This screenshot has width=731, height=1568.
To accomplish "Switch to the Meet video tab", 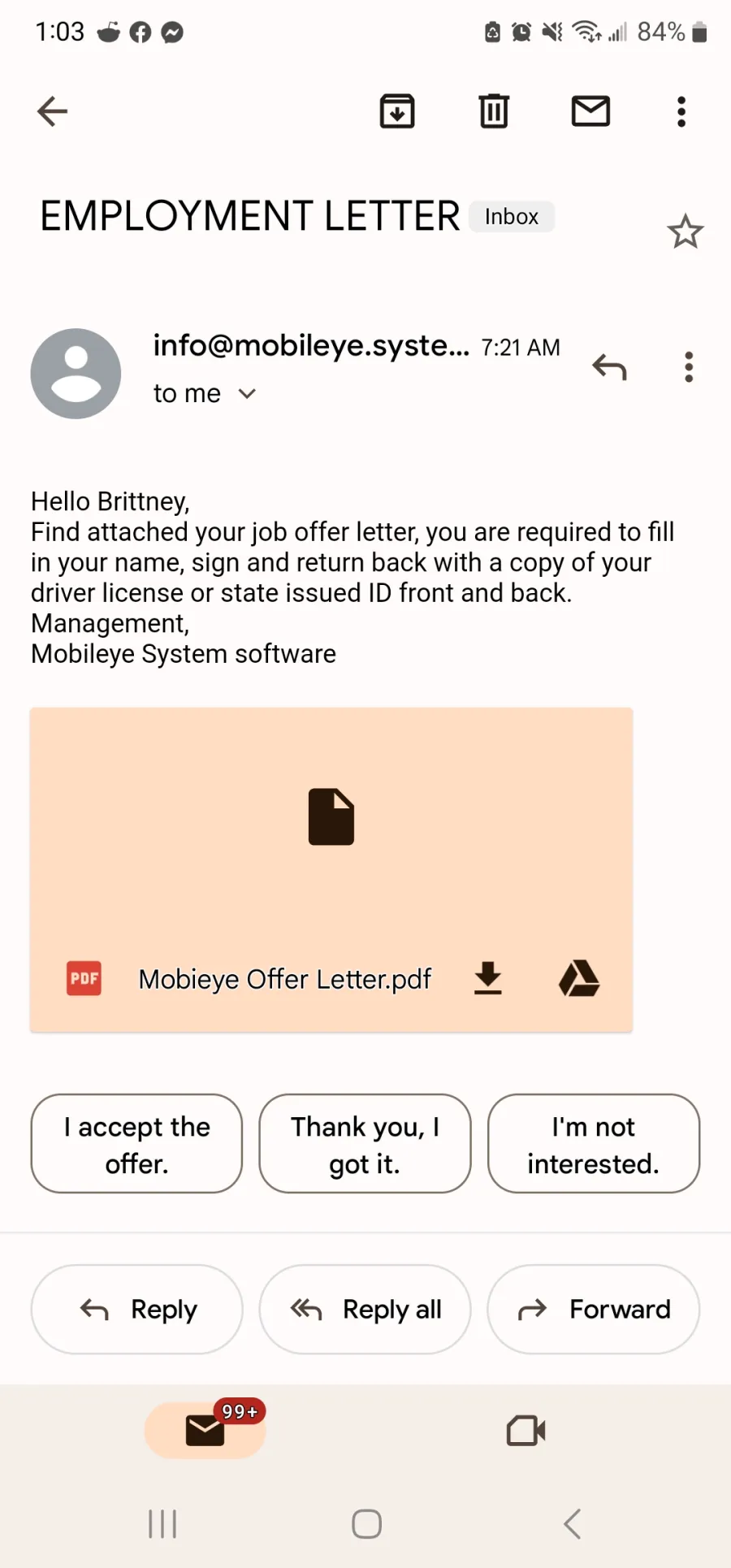I will pyautogui.click(x=526, y=1431).
